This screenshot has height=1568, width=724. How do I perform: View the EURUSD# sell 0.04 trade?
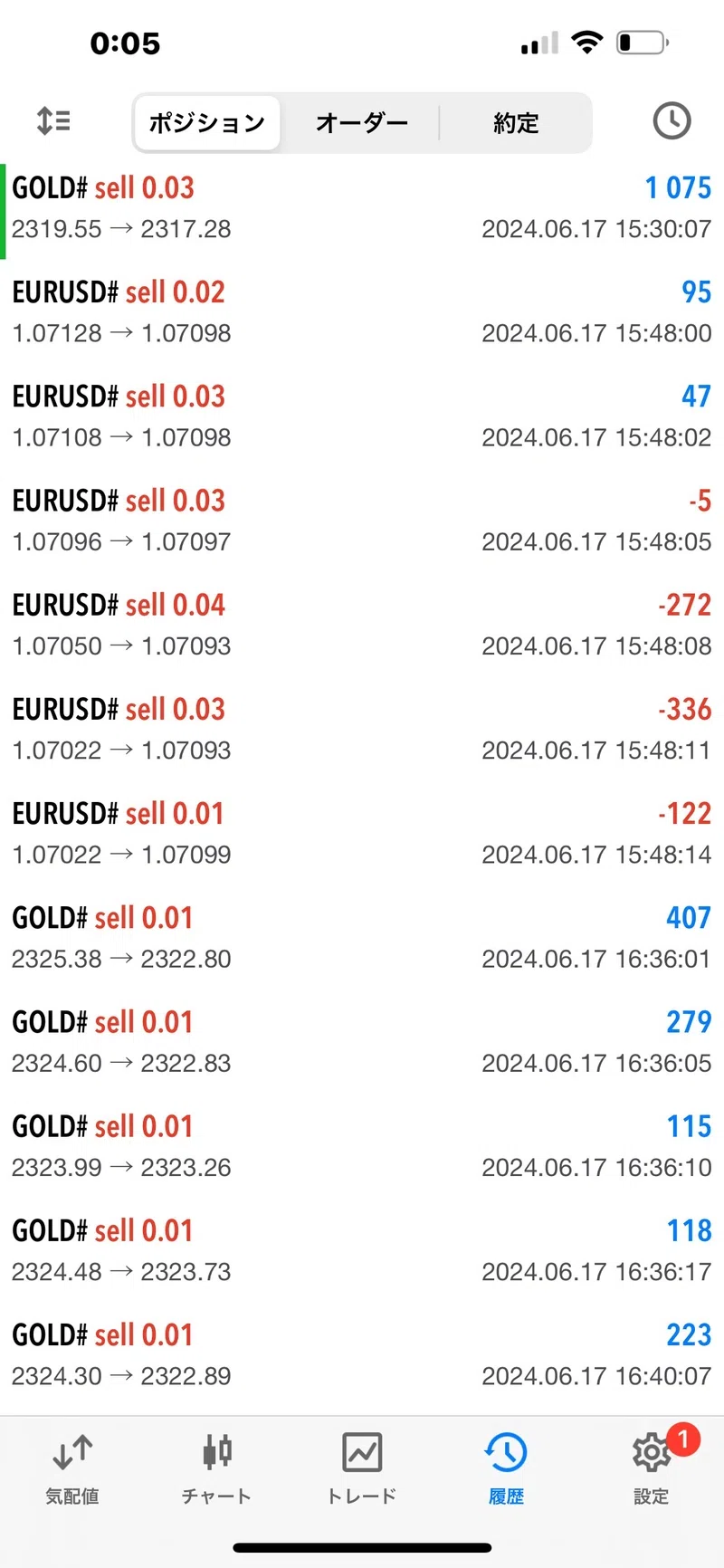tap(362, 625)
